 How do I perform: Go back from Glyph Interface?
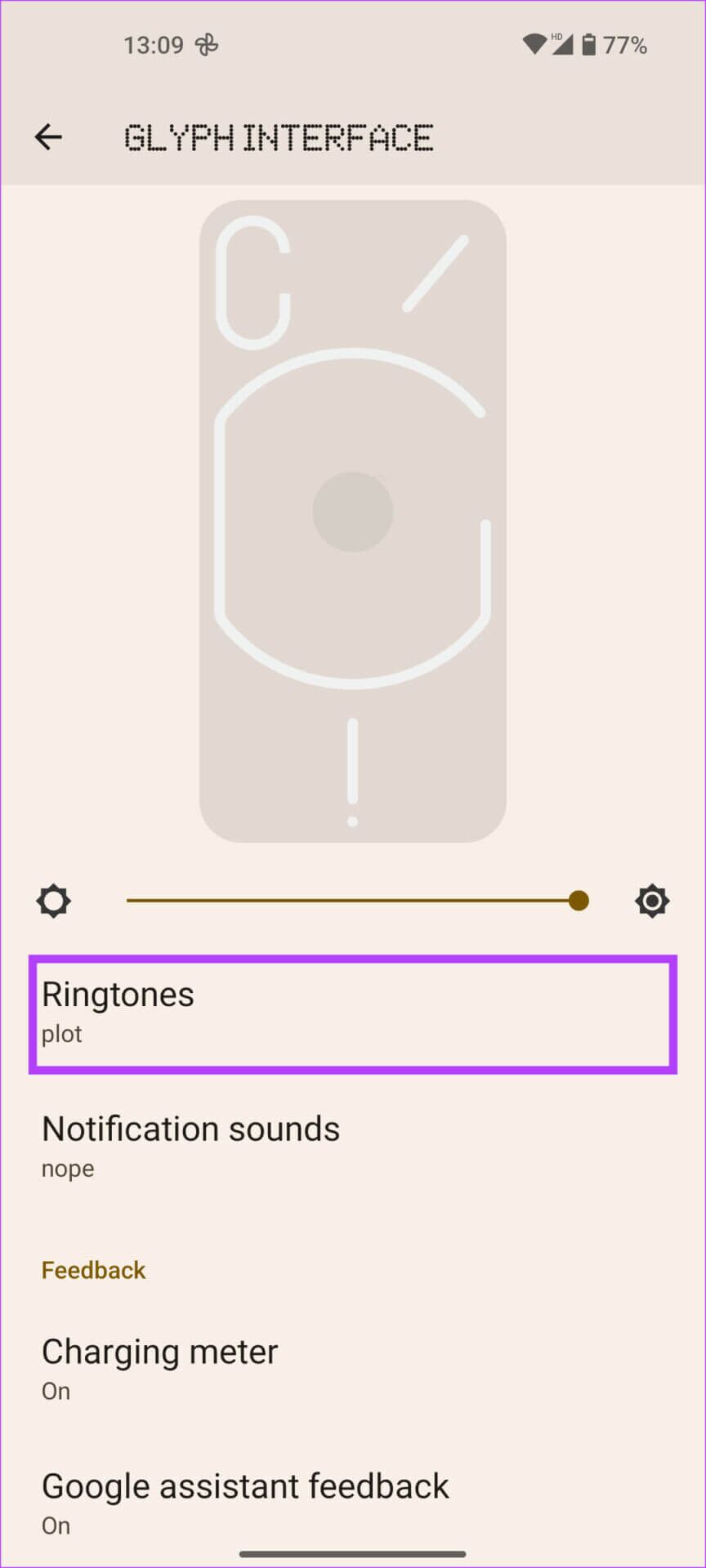pos(48,136)
